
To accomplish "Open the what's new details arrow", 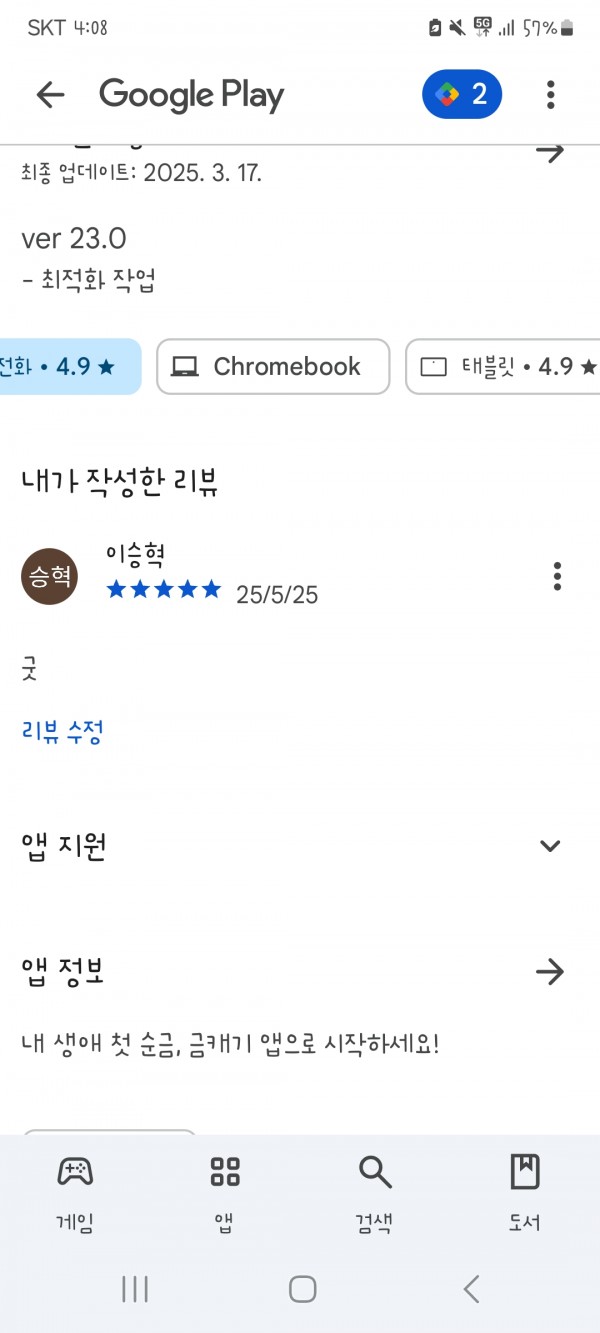I will click(x=549, y=152).
